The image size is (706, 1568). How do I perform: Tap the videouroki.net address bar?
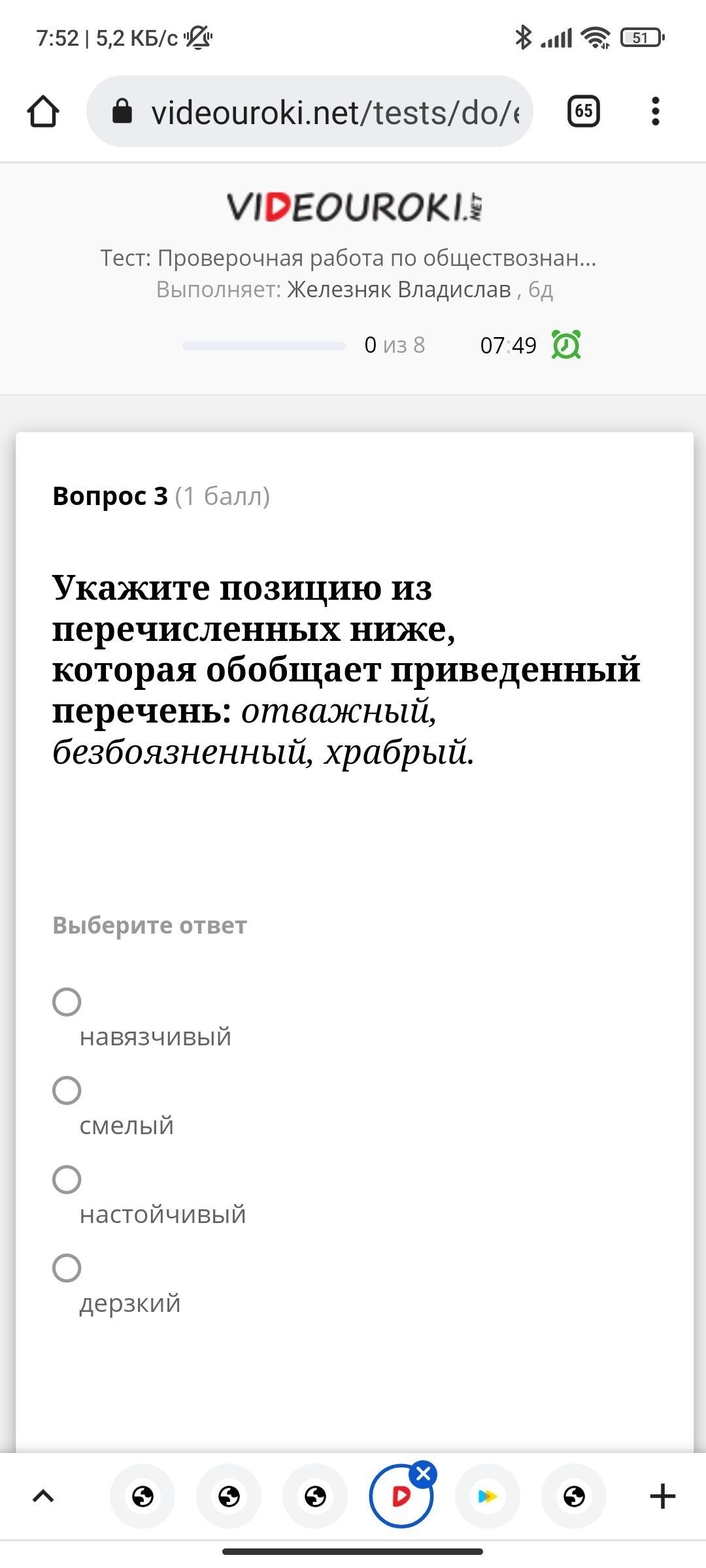310,111
